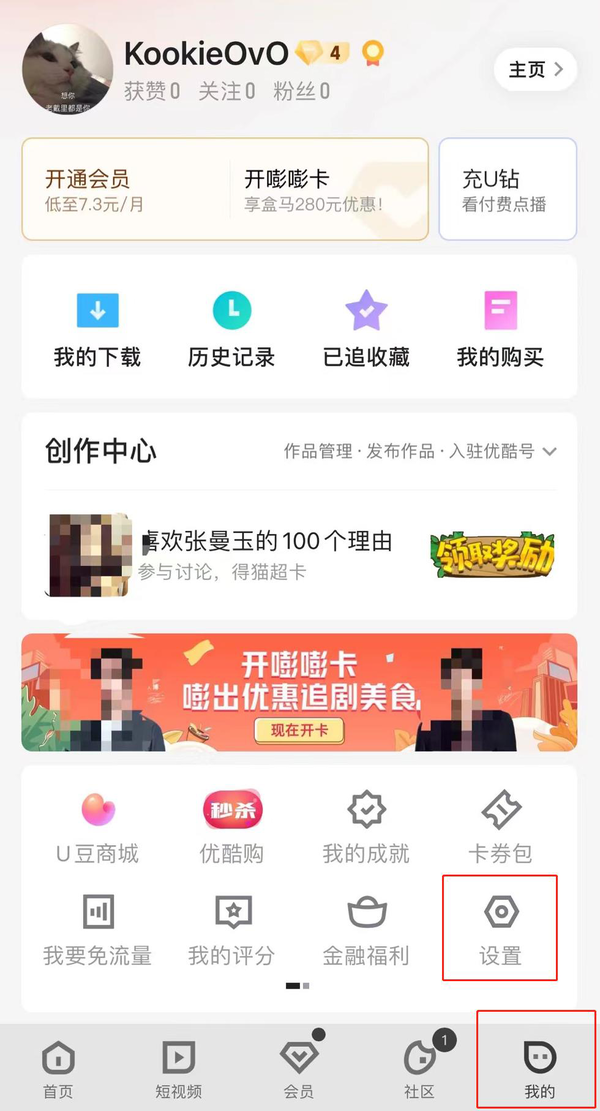600x1111 pixels.
Task: Switch to the 短视频 short video tab
Action: pos(178,1067)
